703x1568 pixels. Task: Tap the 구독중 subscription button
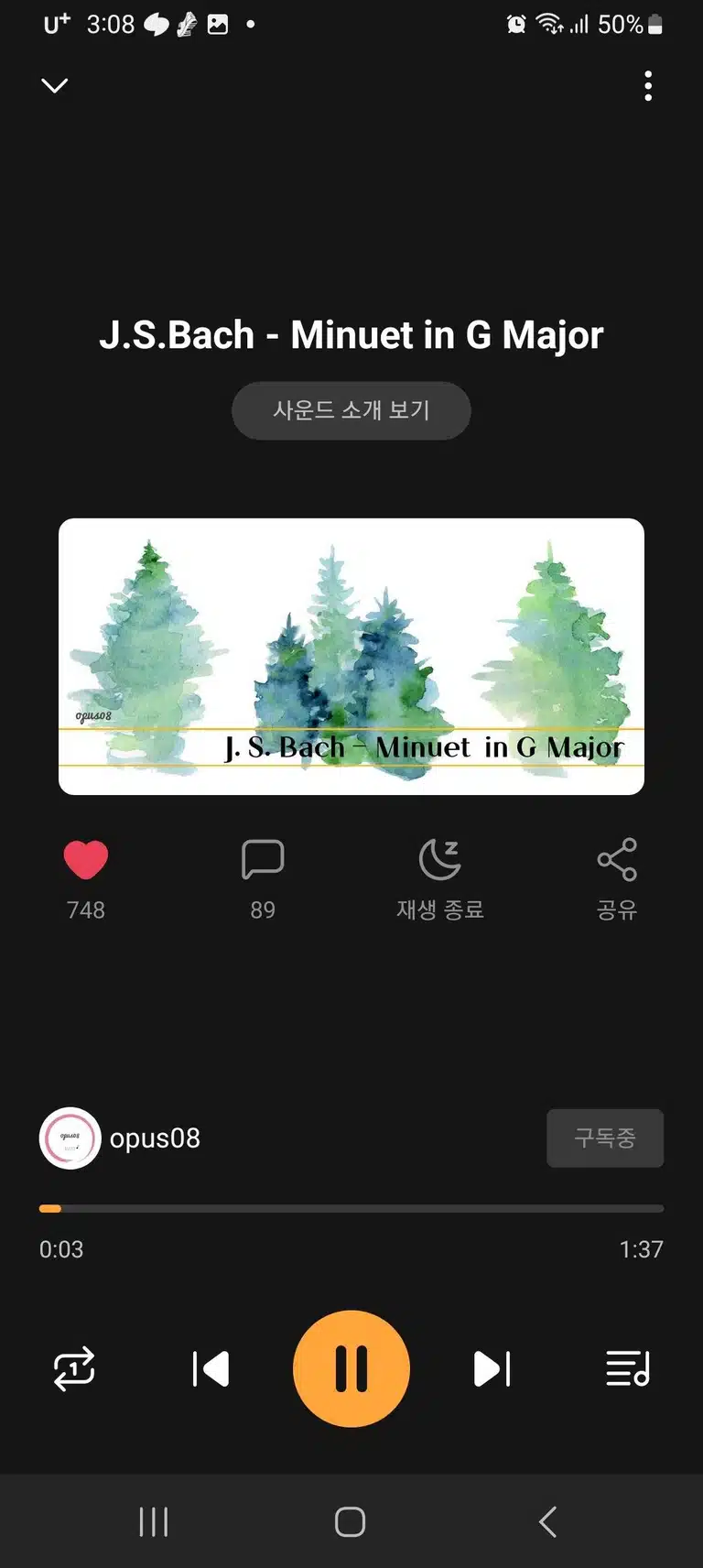[605, 1138]
